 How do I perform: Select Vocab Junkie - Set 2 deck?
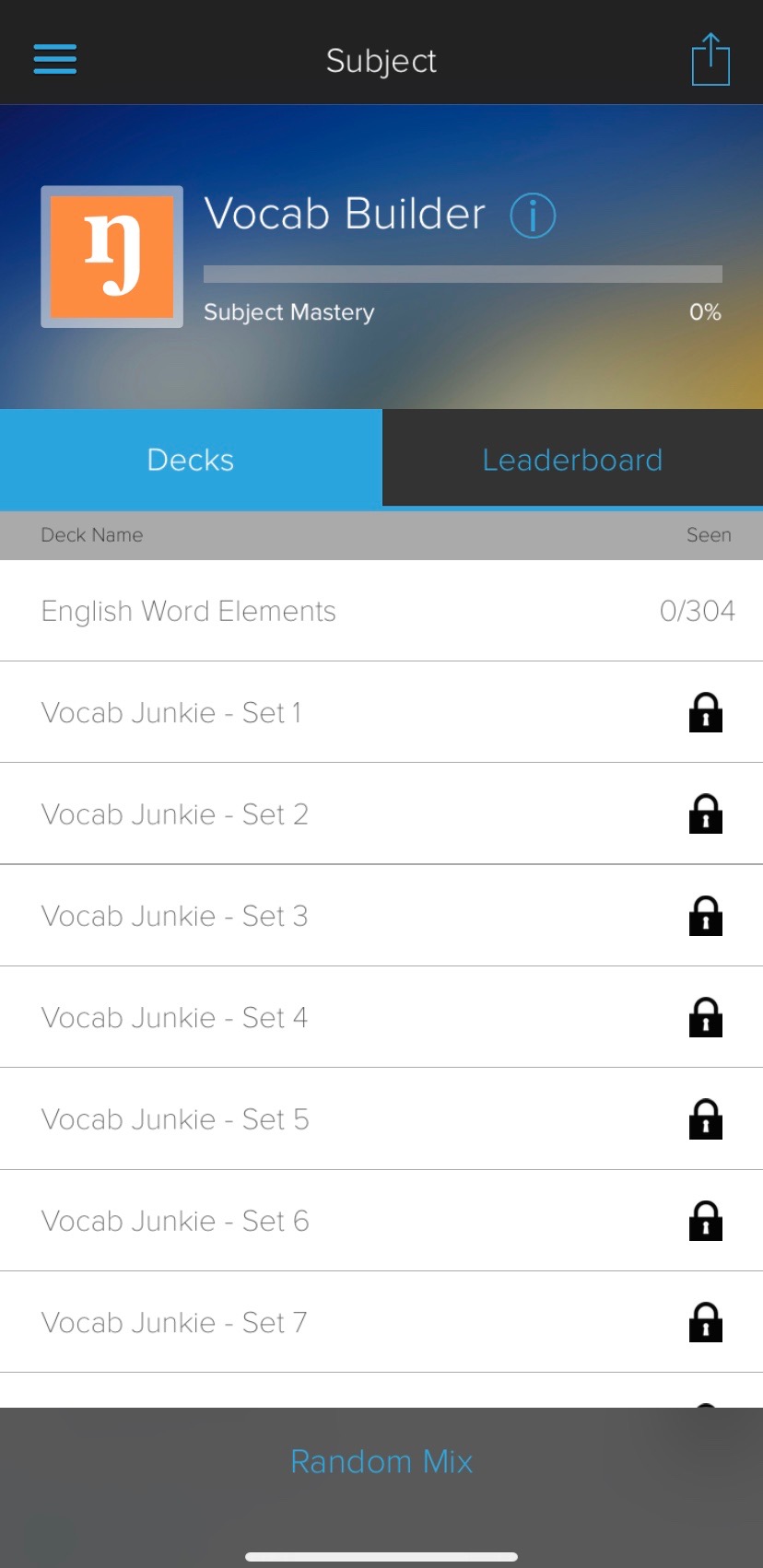(381, 813)
